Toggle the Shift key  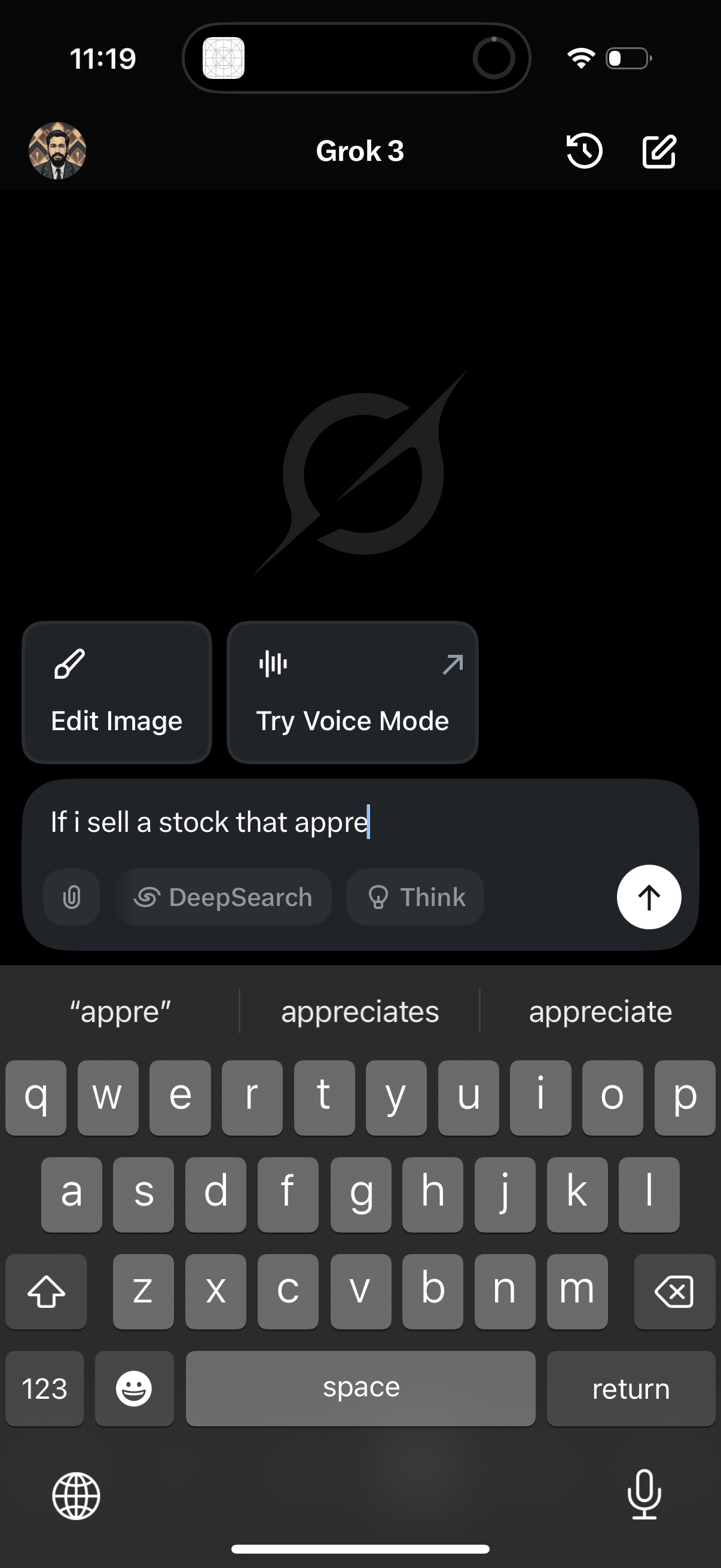45,1291
